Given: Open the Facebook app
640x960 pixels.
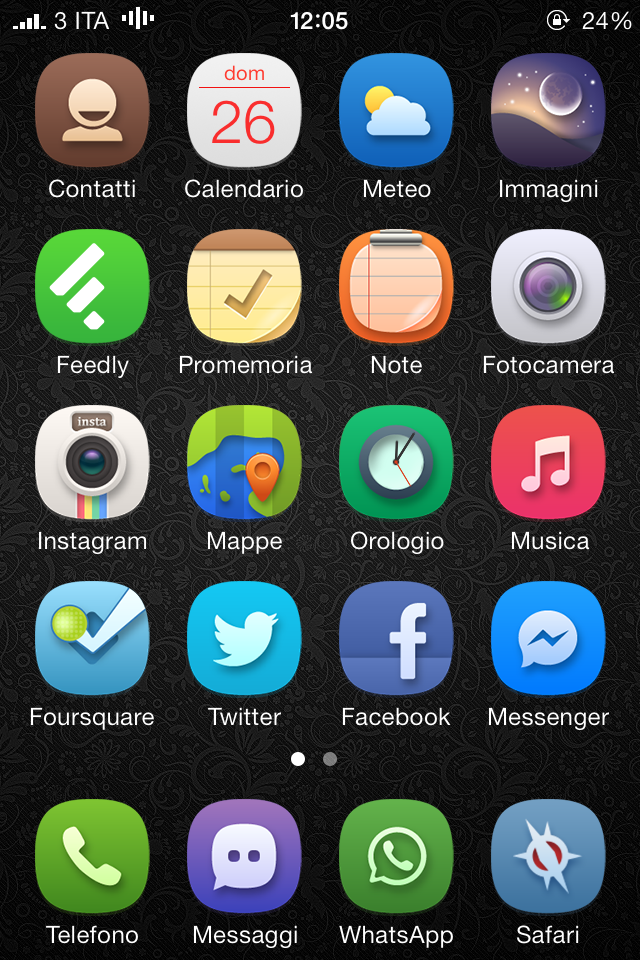Looking at the screenshot, I should (x=396, y=640).
